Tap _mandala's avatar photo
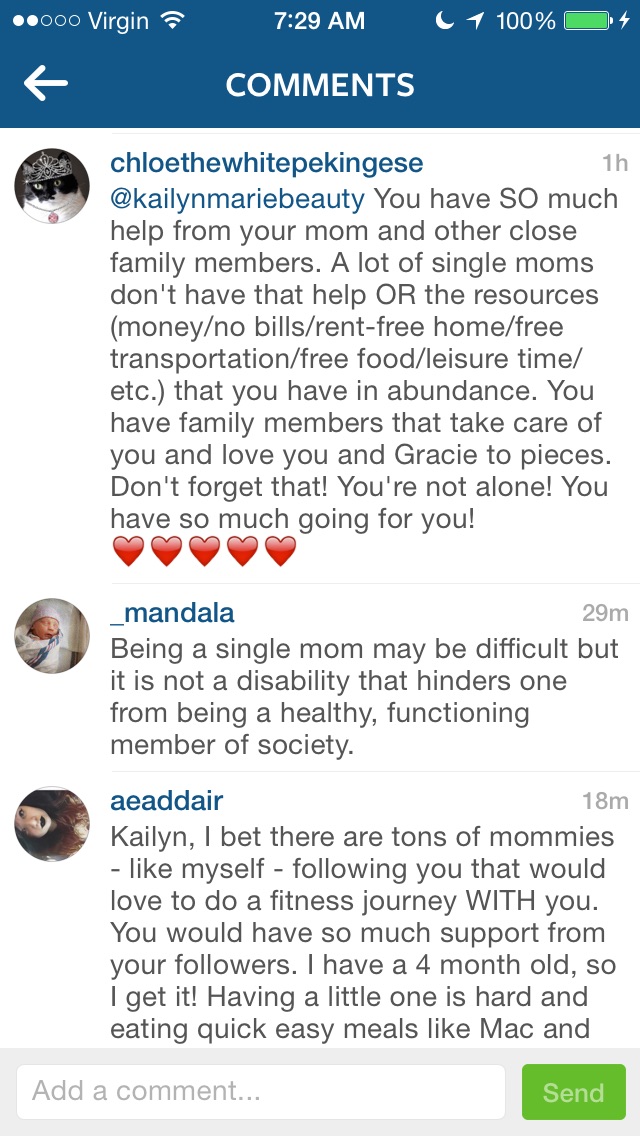 coord(52,635)
